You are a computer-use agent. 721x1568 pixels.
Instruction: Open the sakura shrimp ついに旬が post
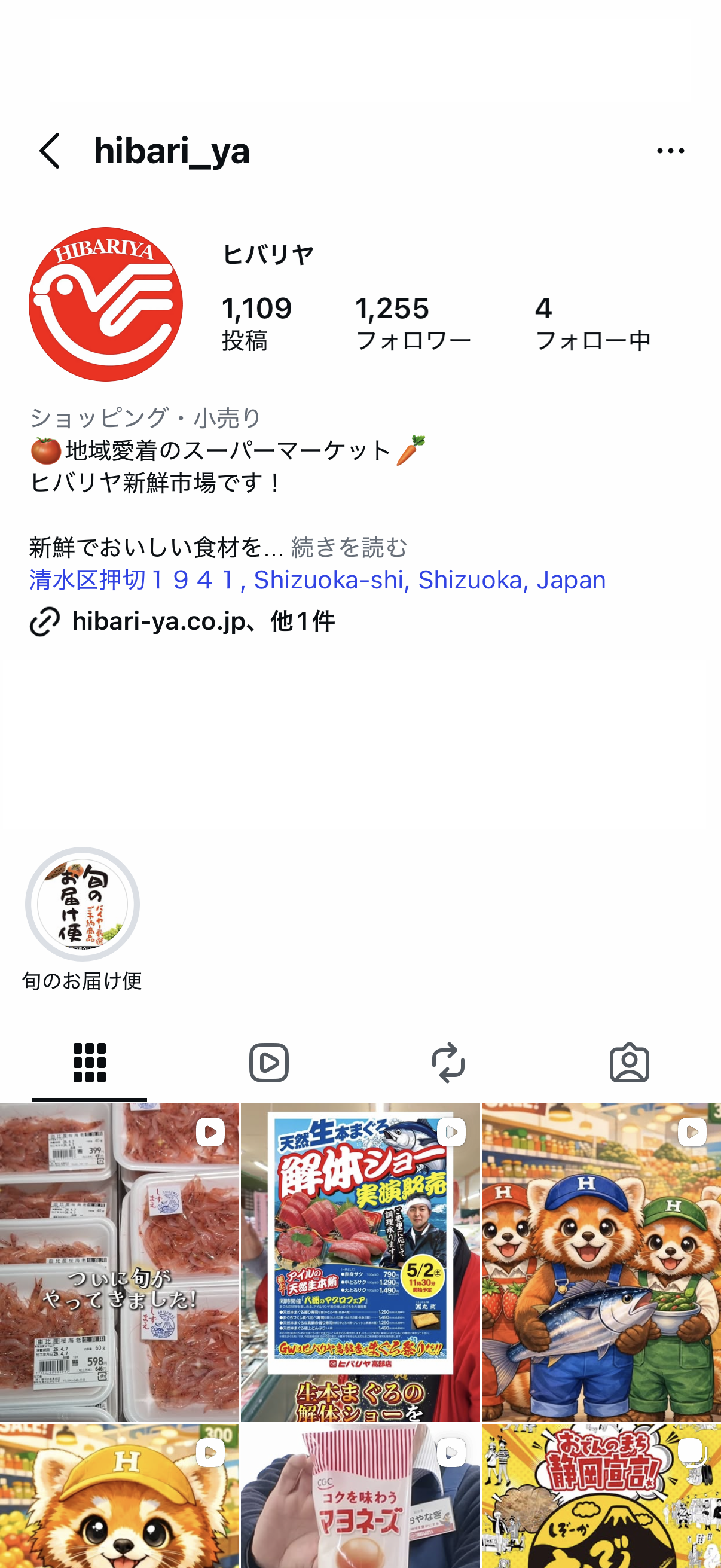tap(119, 1261)
